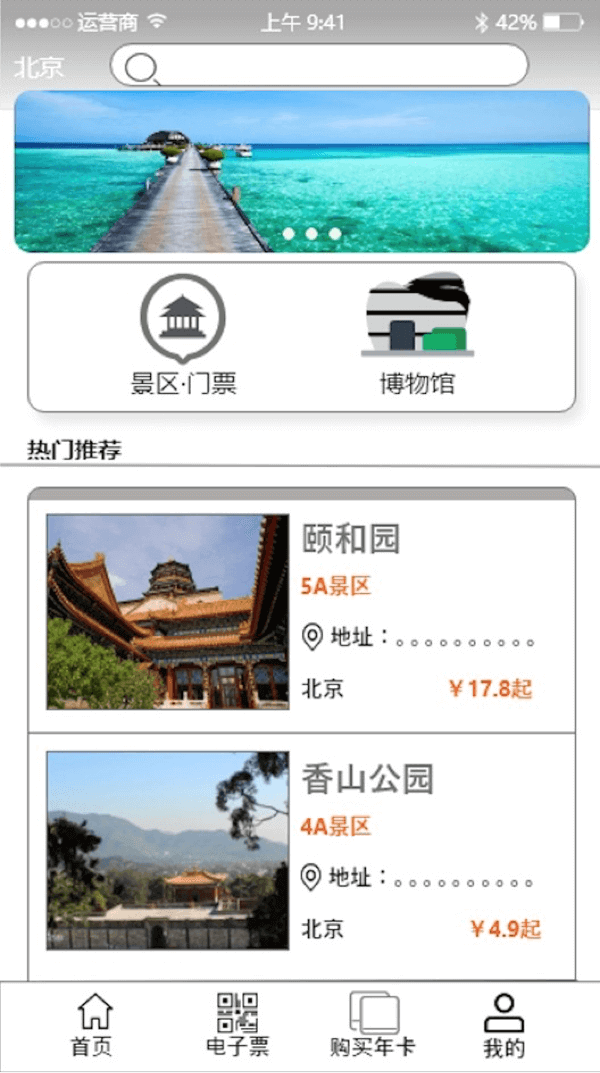Image resolution: width=600 pixels, height=1073 pixels.
Task: Switch to the 首页 tab
Action: tap(92, 1027)
